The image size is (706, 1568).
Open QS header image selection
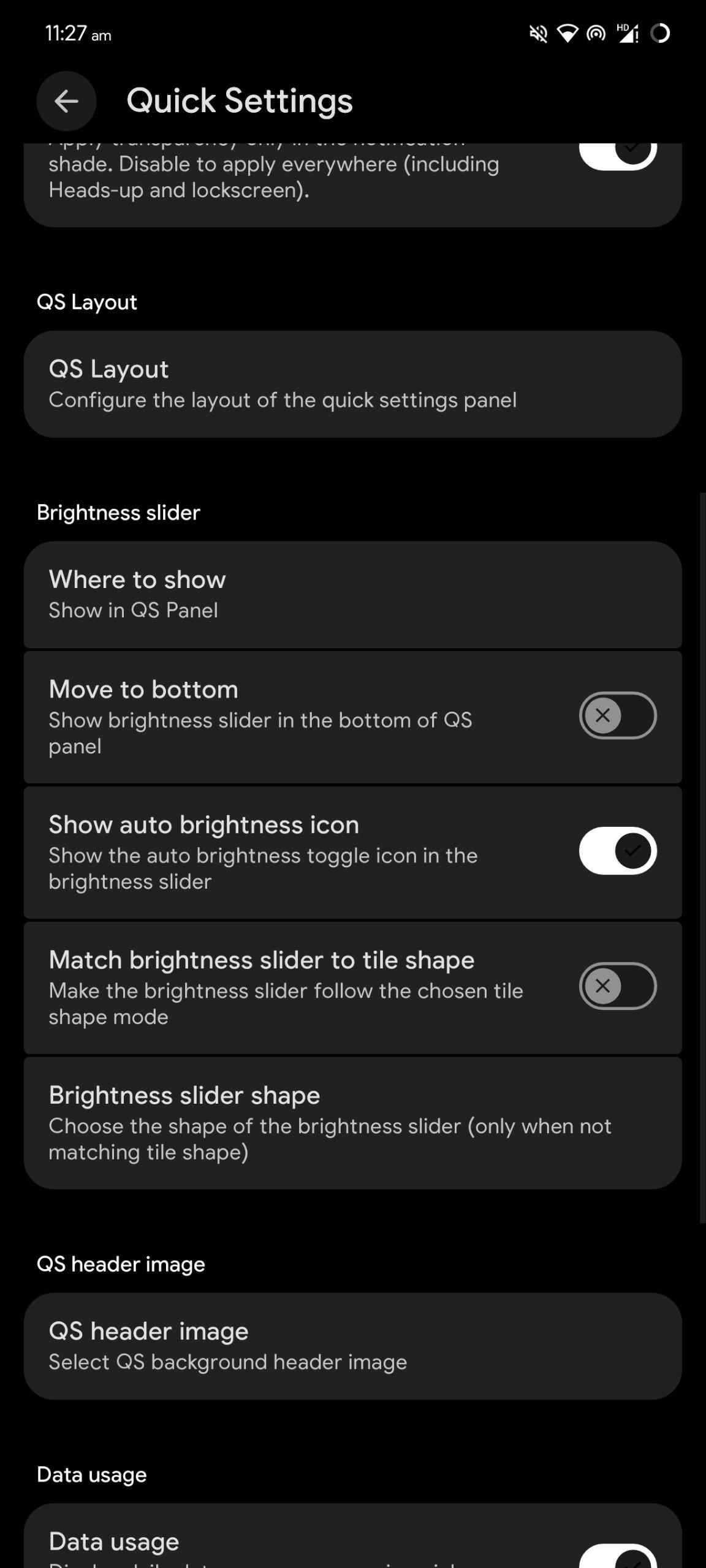pyautogui.click(x=352, y=1346)
